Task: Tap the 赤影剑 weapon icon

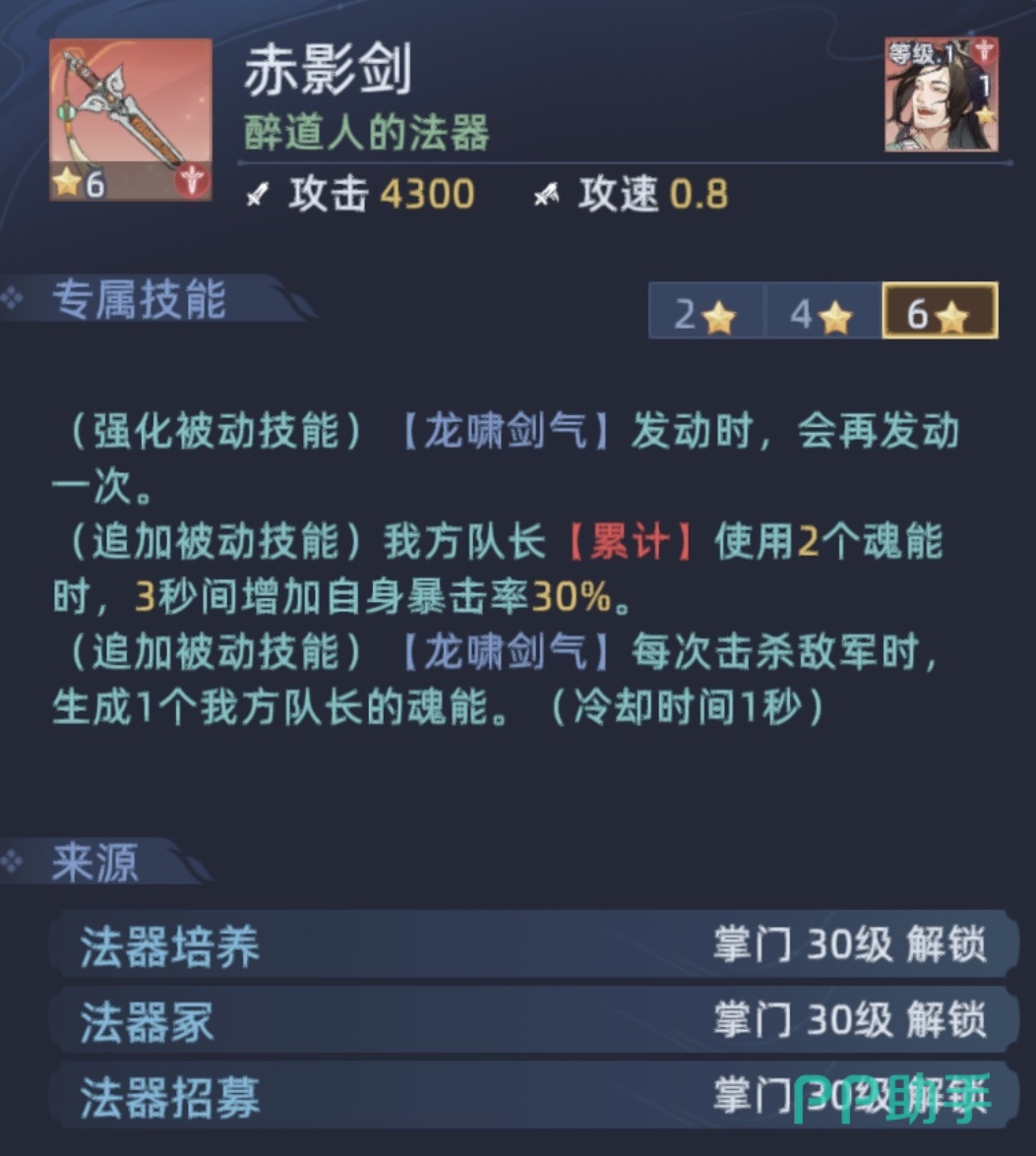Action: click(131, 119)
